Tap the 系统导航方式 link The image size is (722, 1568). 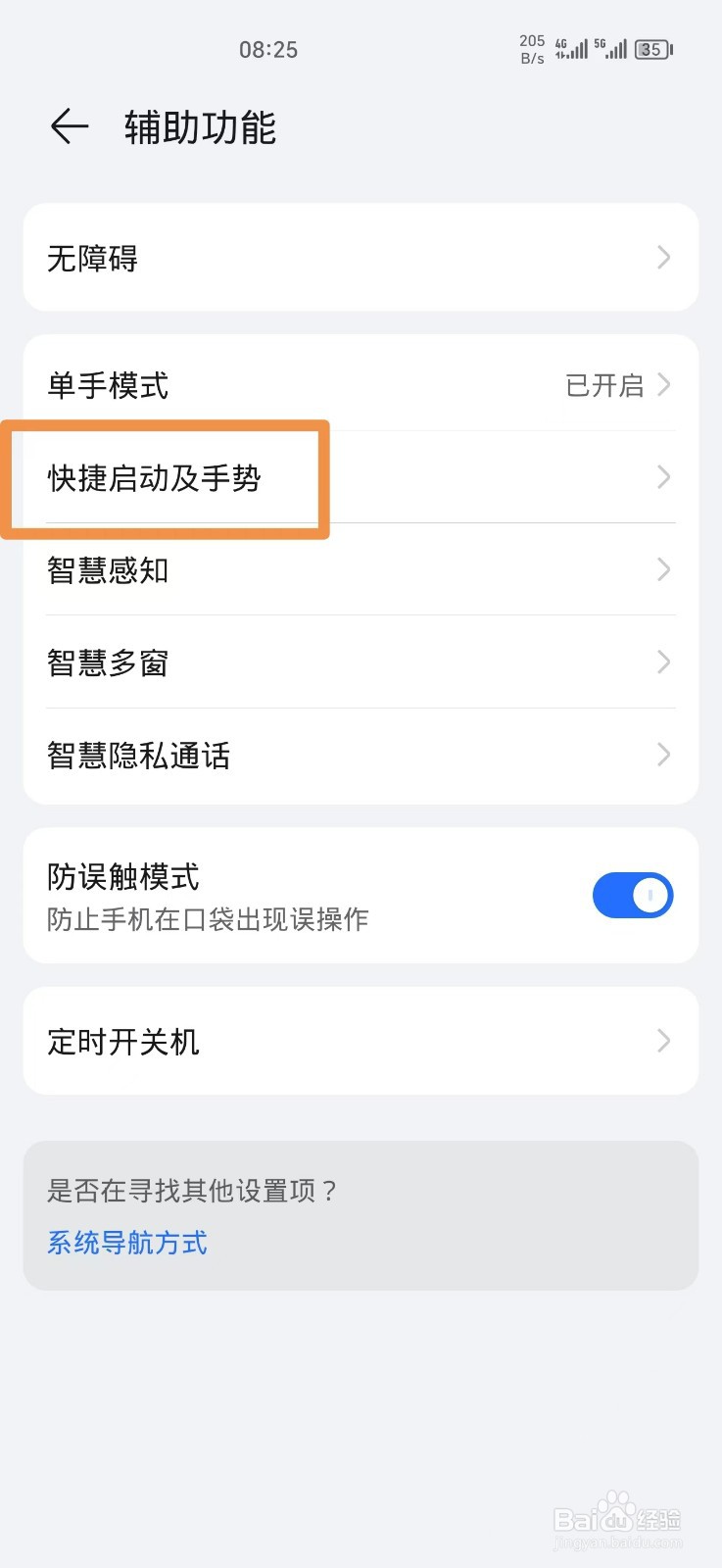coord(126,1243)
